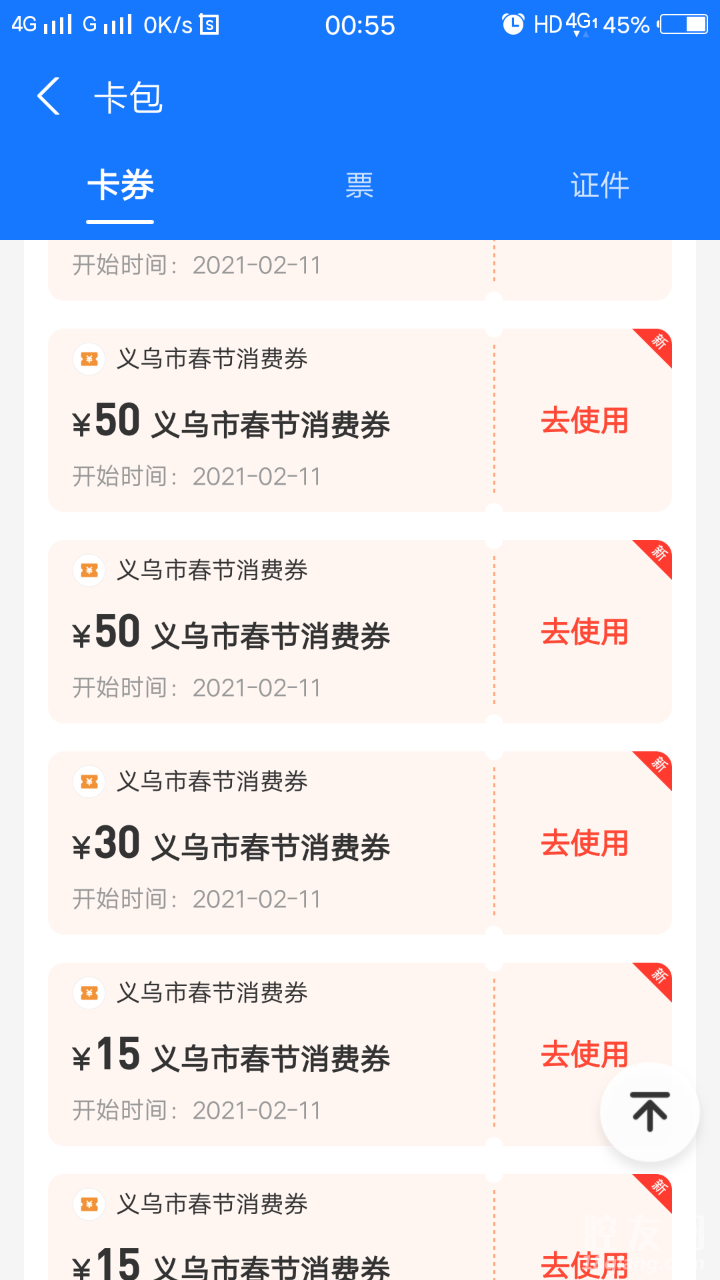Select the 卡券 tab
720x1280 pixels.
click(x=120, y=186)
